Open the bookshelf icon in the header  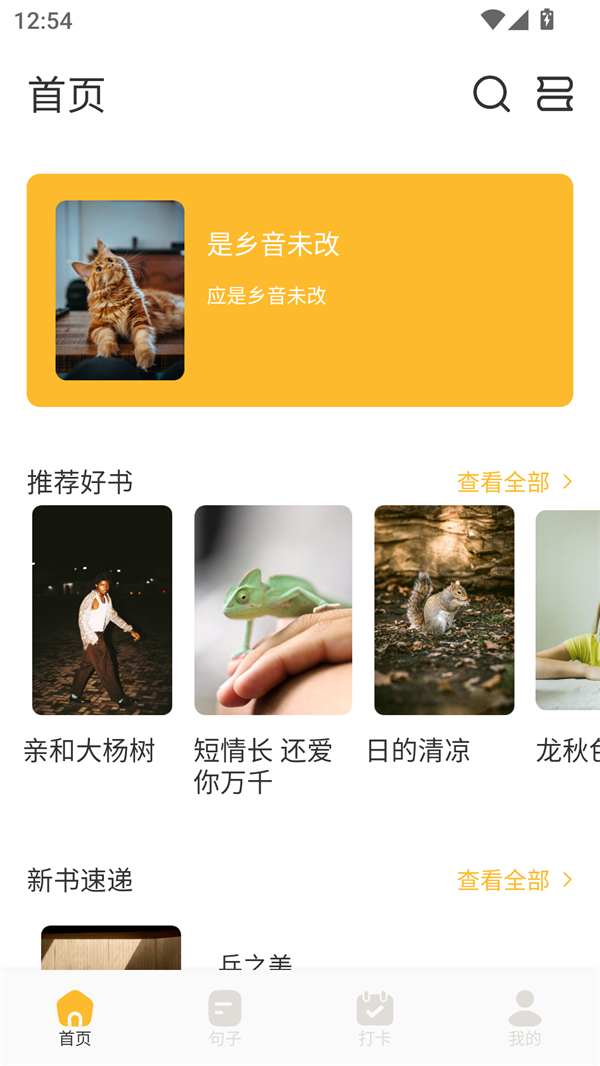[x=554, y=94]
